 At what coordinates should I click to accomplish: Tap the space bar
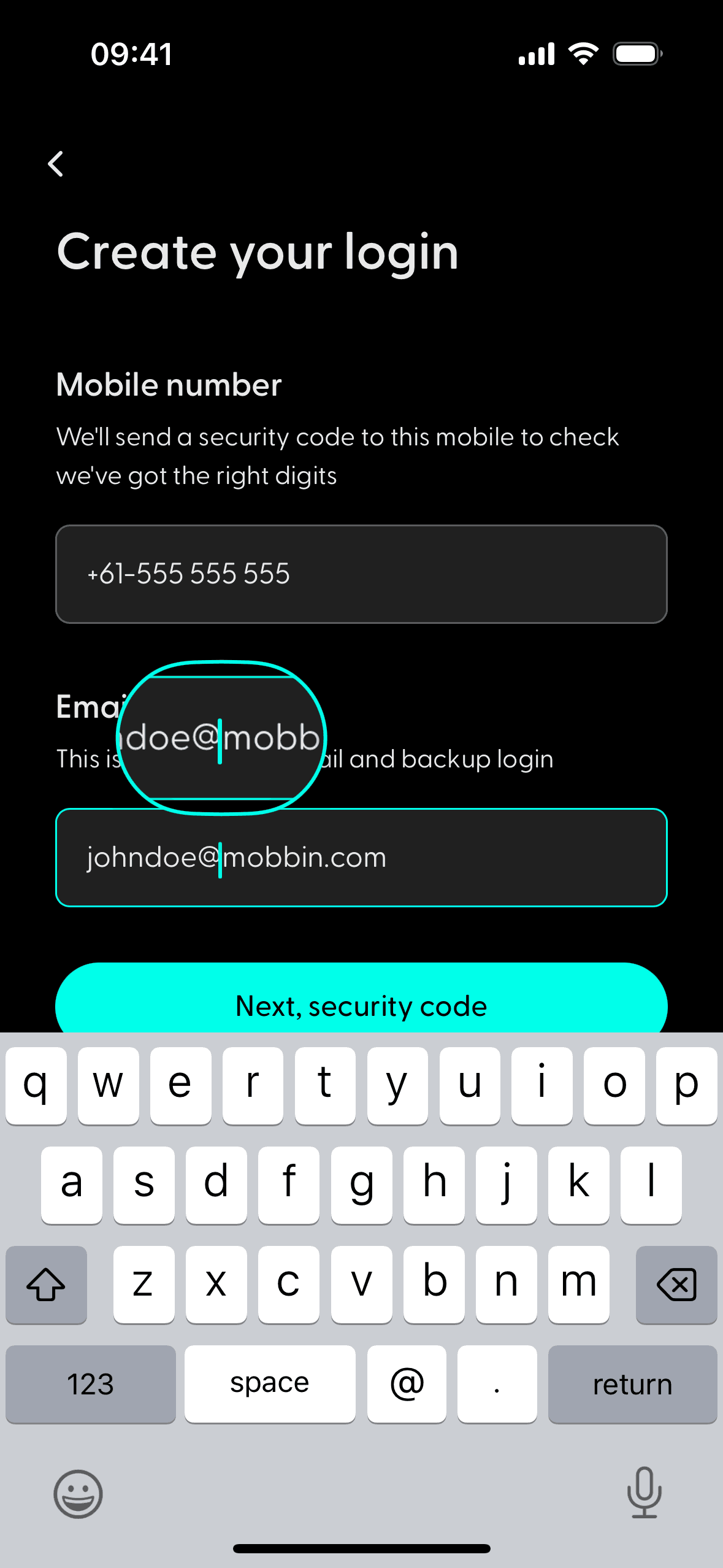point(270,1384)
